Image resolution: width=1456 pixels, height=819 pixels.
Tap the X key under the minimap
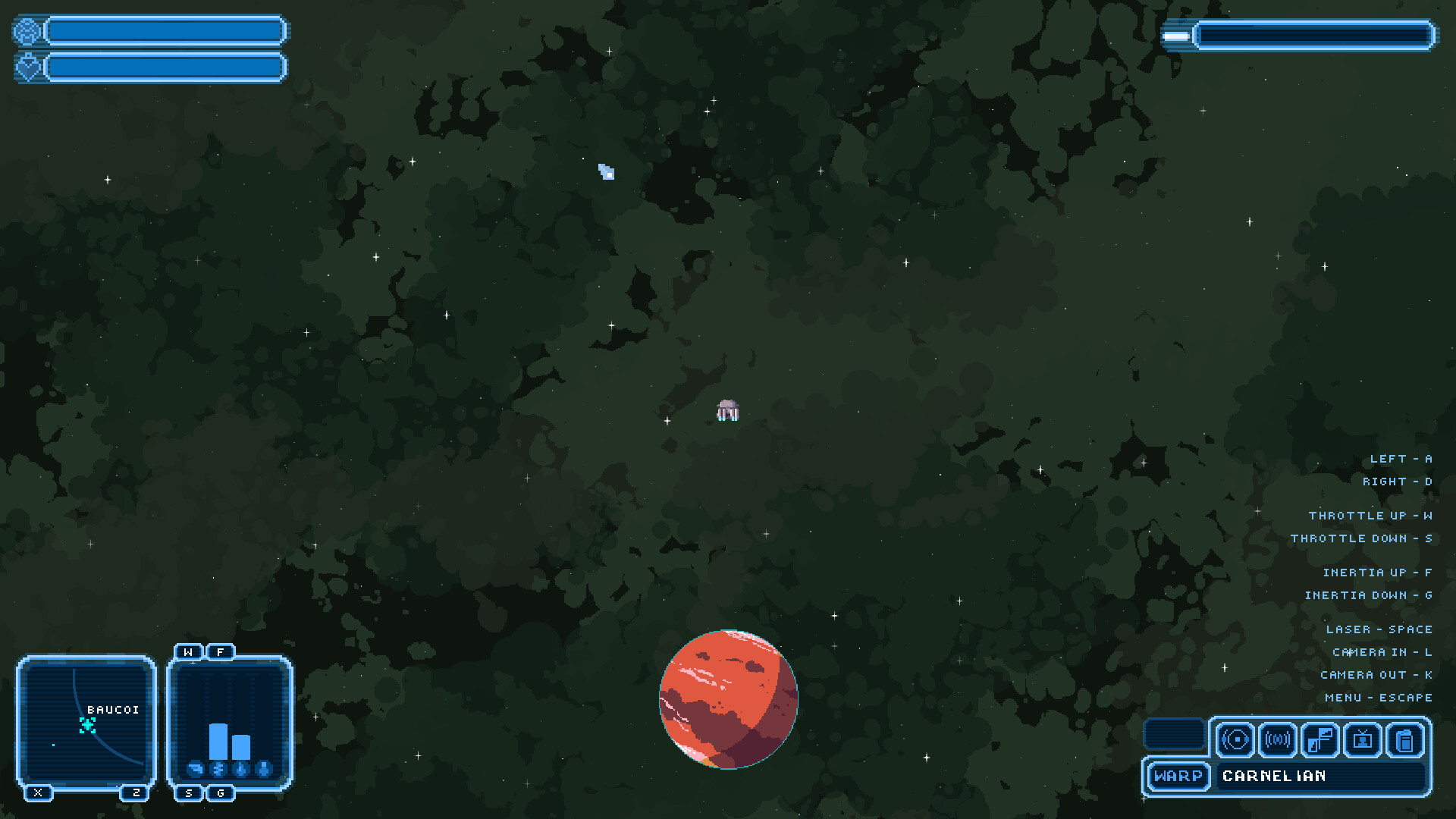38,792
